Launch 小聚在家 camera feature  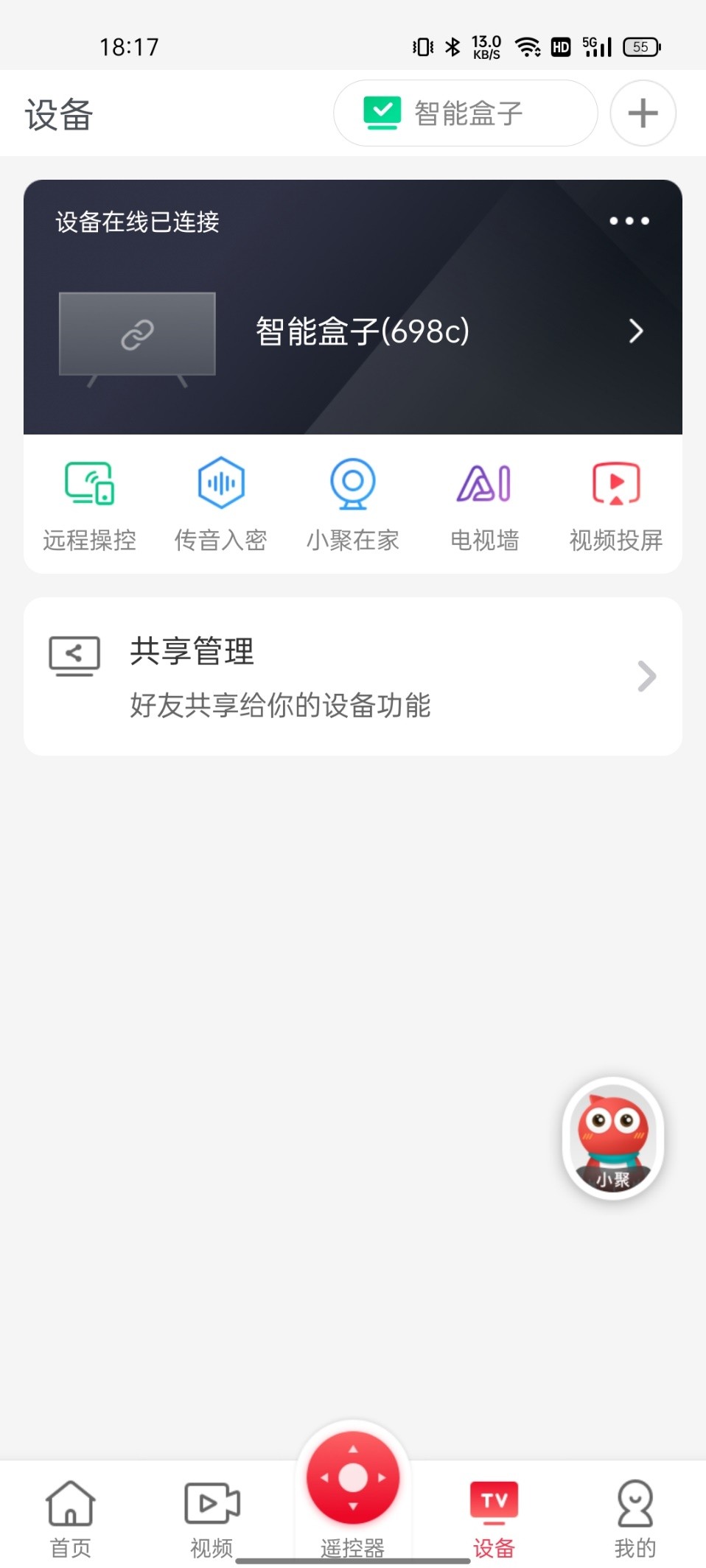[353, 501]
